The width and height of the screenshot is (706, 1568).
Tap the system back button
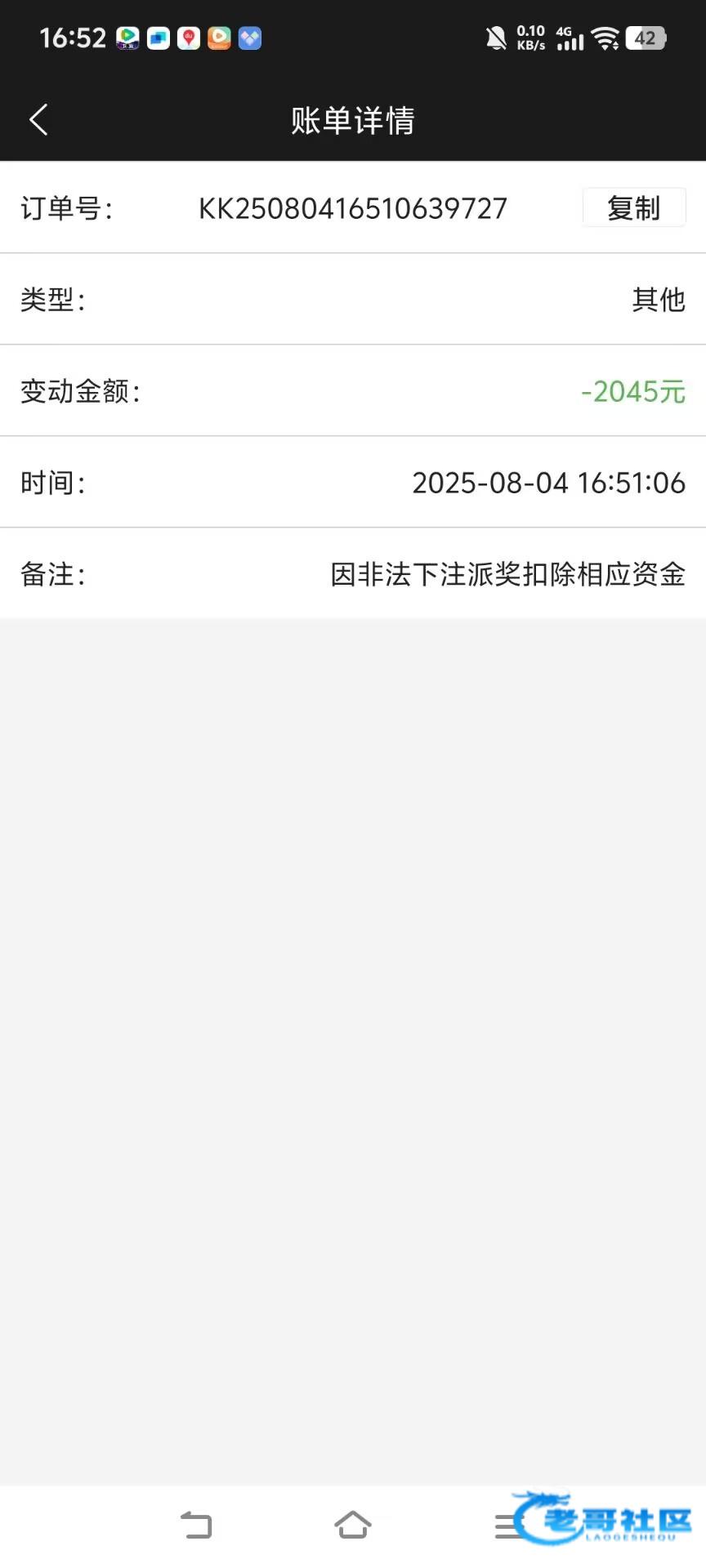tap(196, 1525)
